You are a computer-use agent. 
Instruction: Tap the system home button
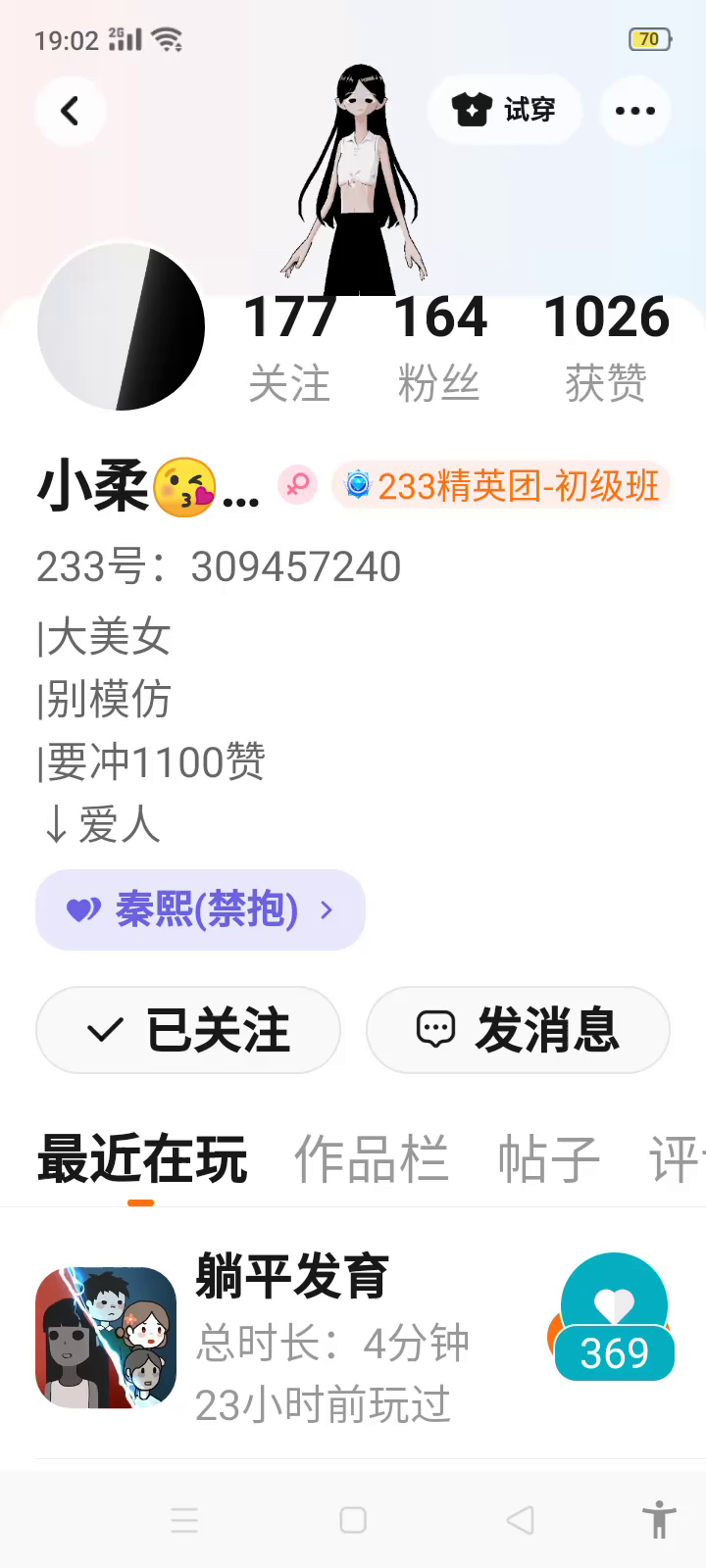tap(353, 1520)
